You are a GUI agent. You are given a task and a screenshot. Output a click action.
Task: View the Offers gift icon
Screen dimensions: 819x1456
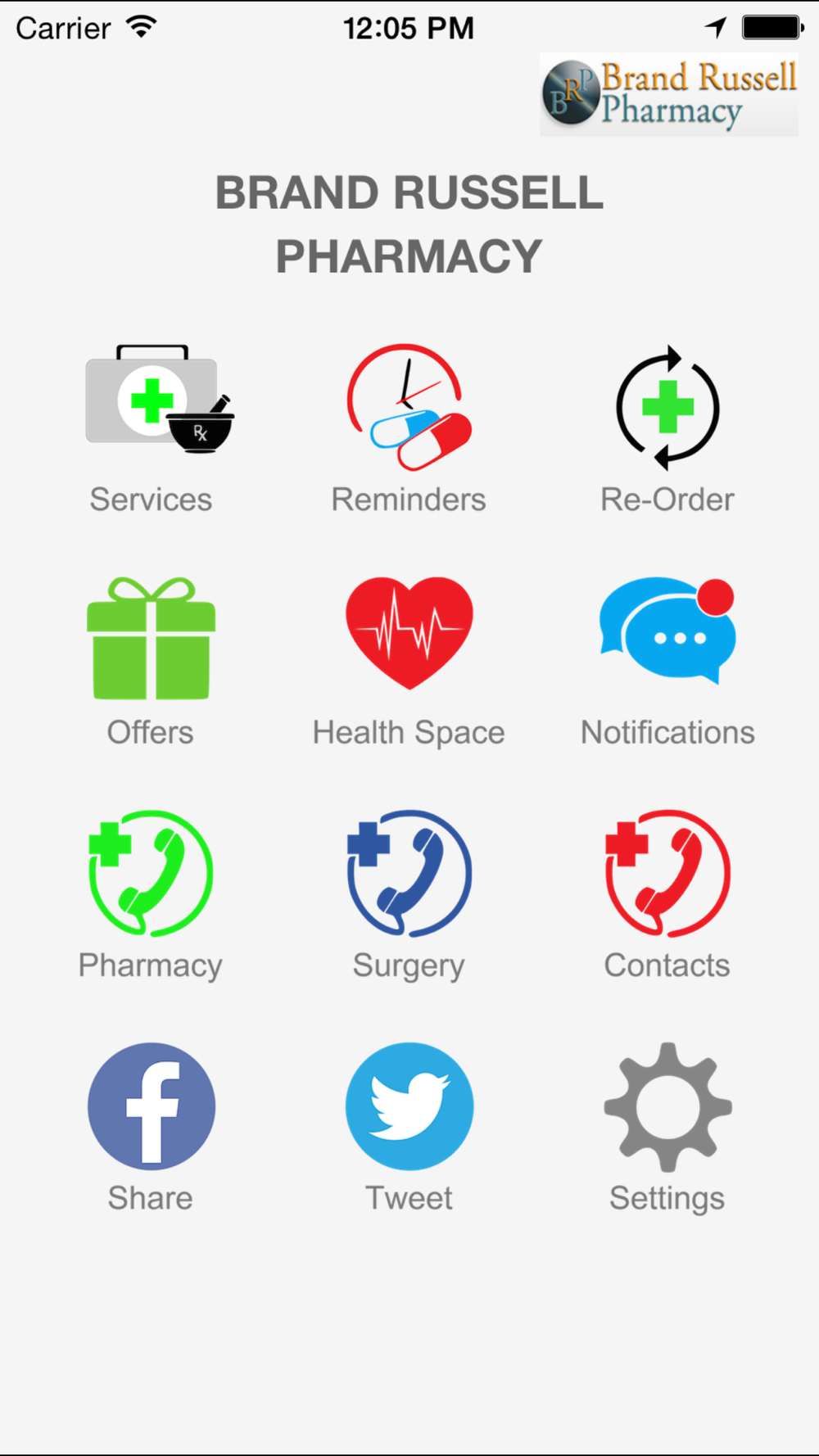coord(151,639)
